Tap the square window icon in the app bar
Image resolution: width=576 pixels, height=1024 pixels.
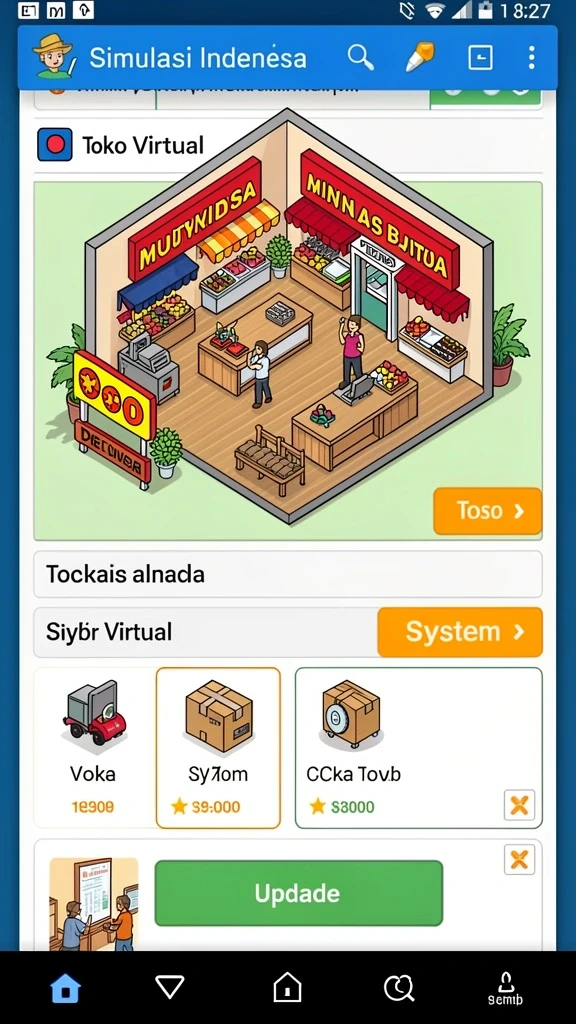tap(481, 58)
